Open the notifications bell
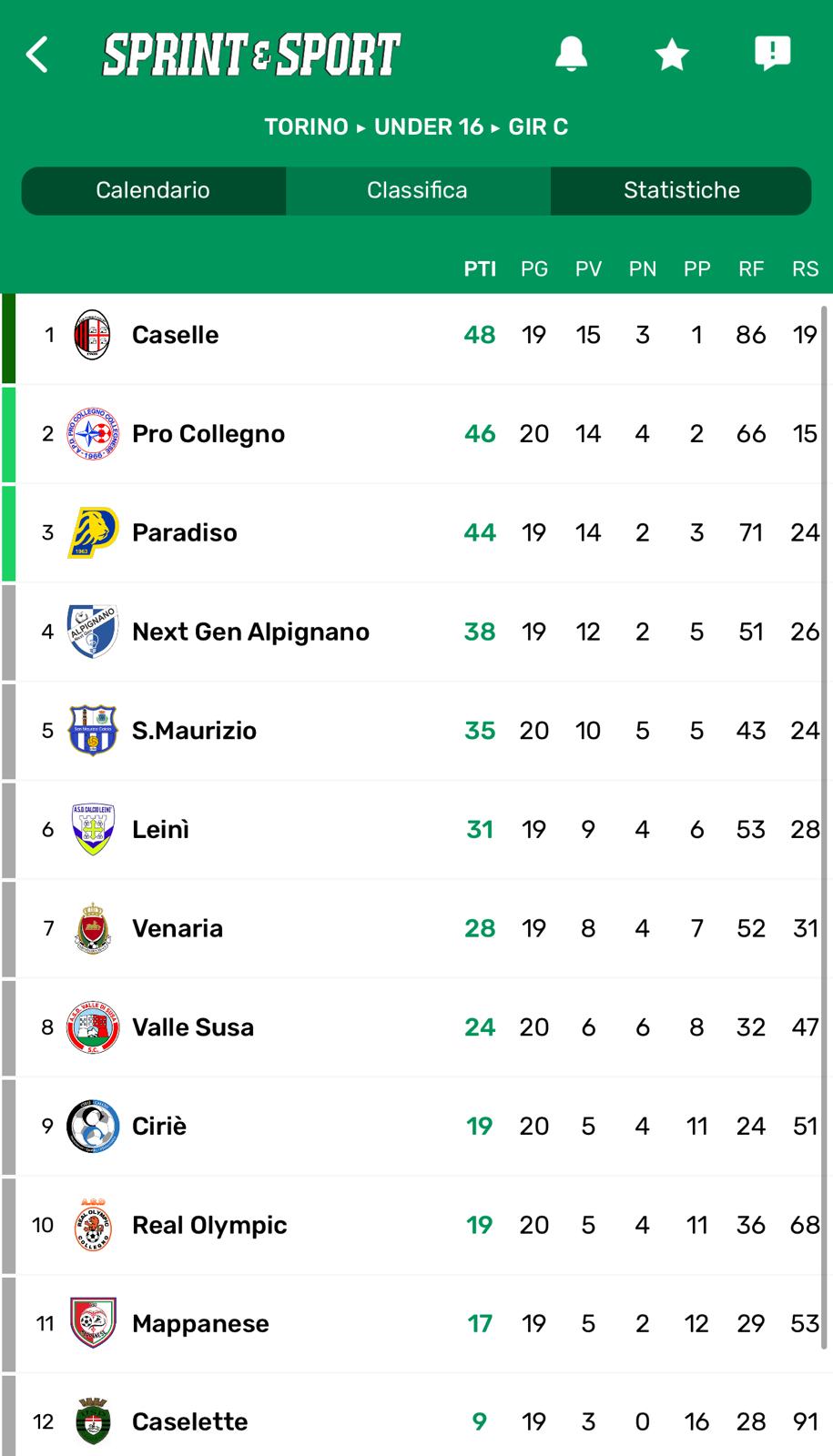The height and width of the screenshot is (1456, 833). (571, 55)
